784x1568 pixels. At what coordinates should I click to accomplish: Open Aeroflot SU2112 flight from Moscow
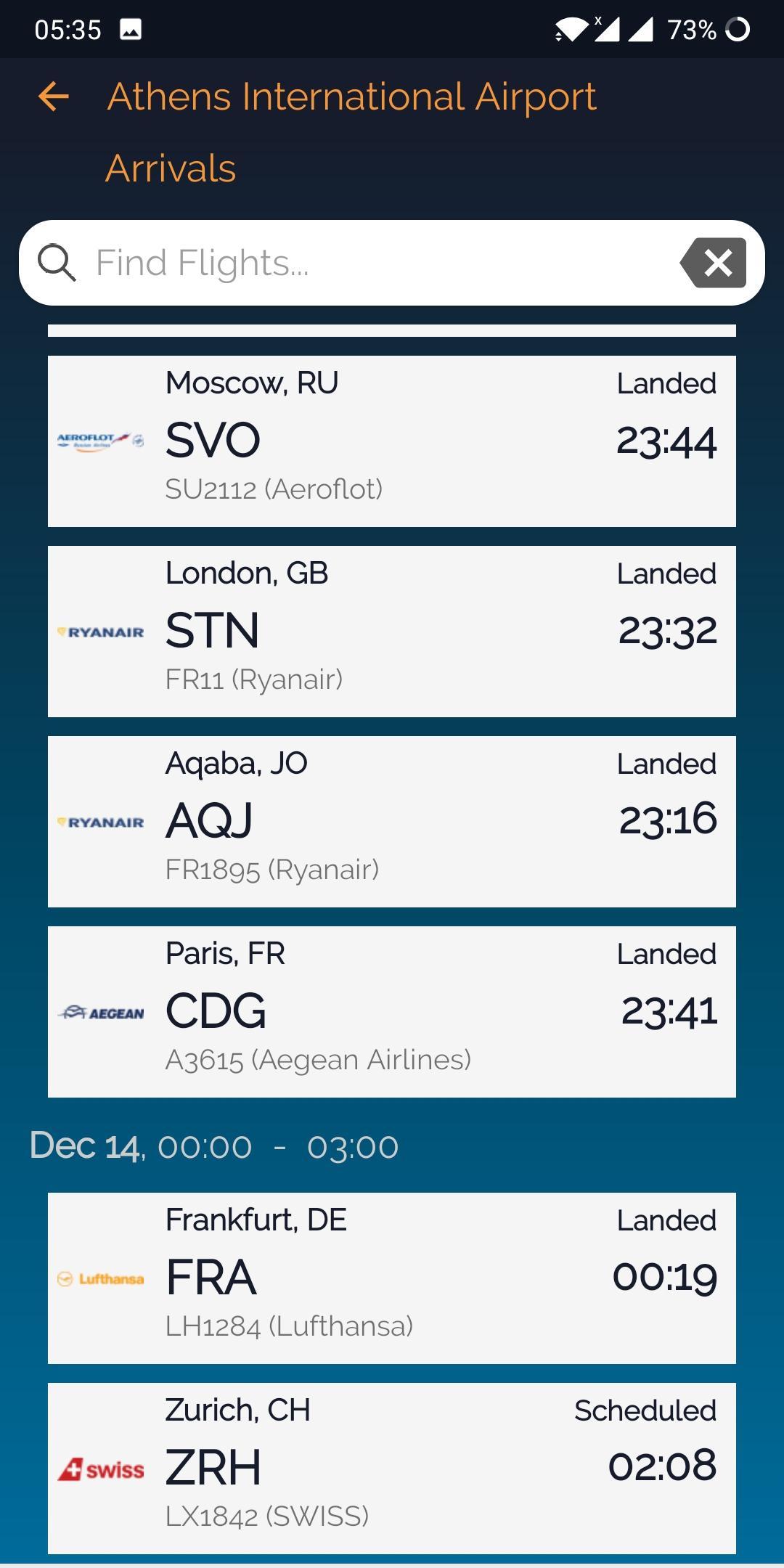pos(392,441)
